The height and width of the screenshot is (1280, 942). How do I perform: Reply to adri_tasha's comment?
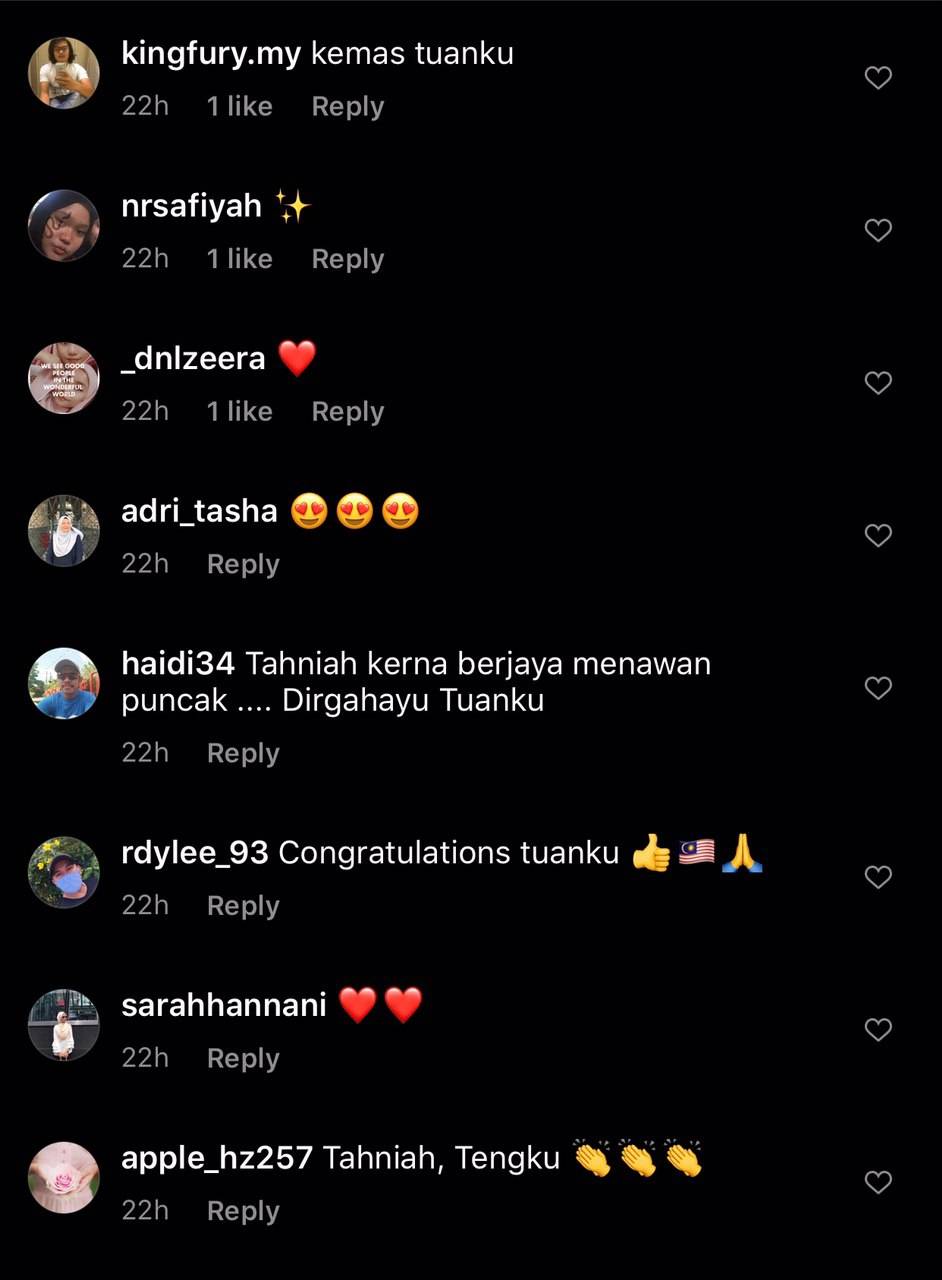click(x=242, y=564)
